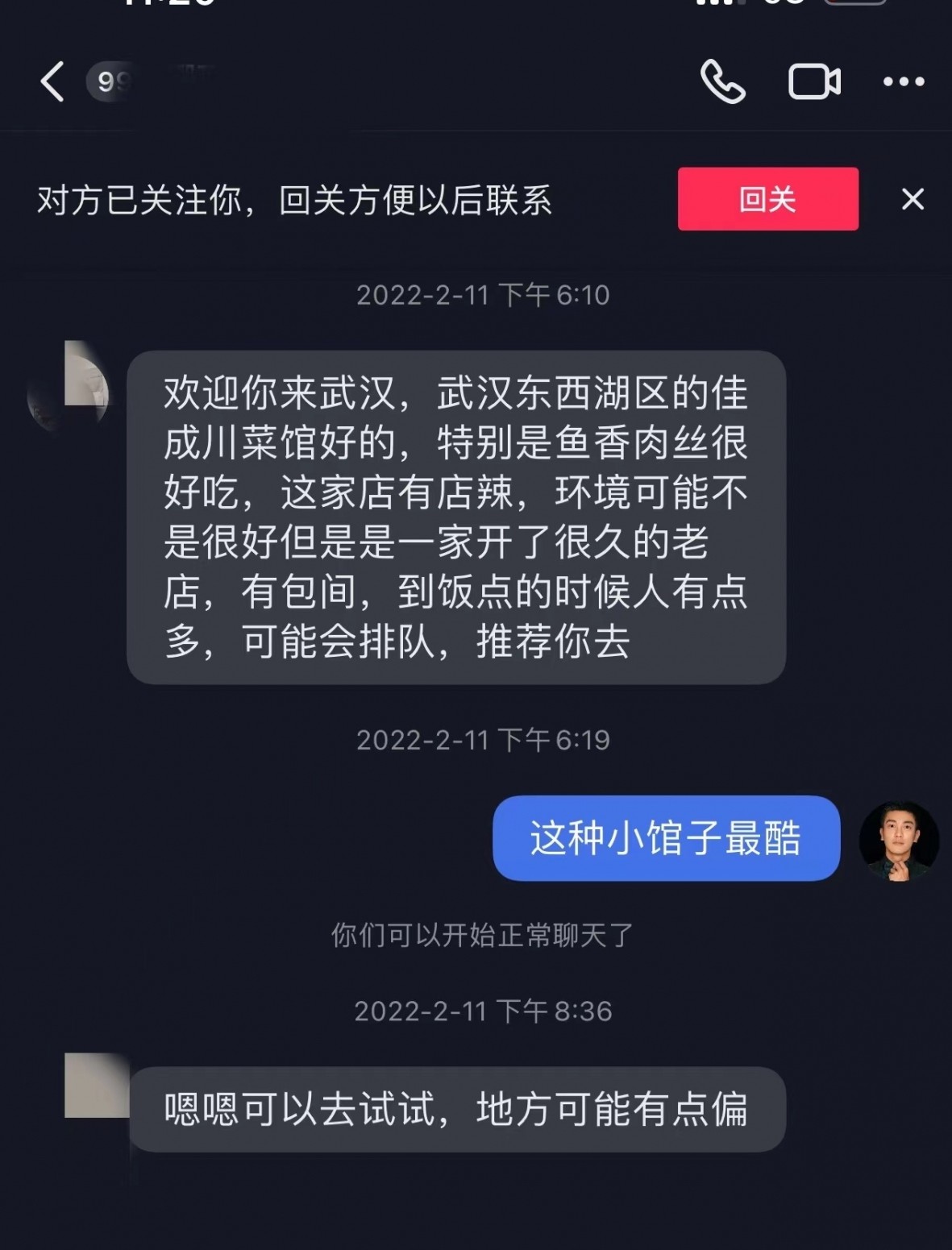Start a video call

(813, 81)
